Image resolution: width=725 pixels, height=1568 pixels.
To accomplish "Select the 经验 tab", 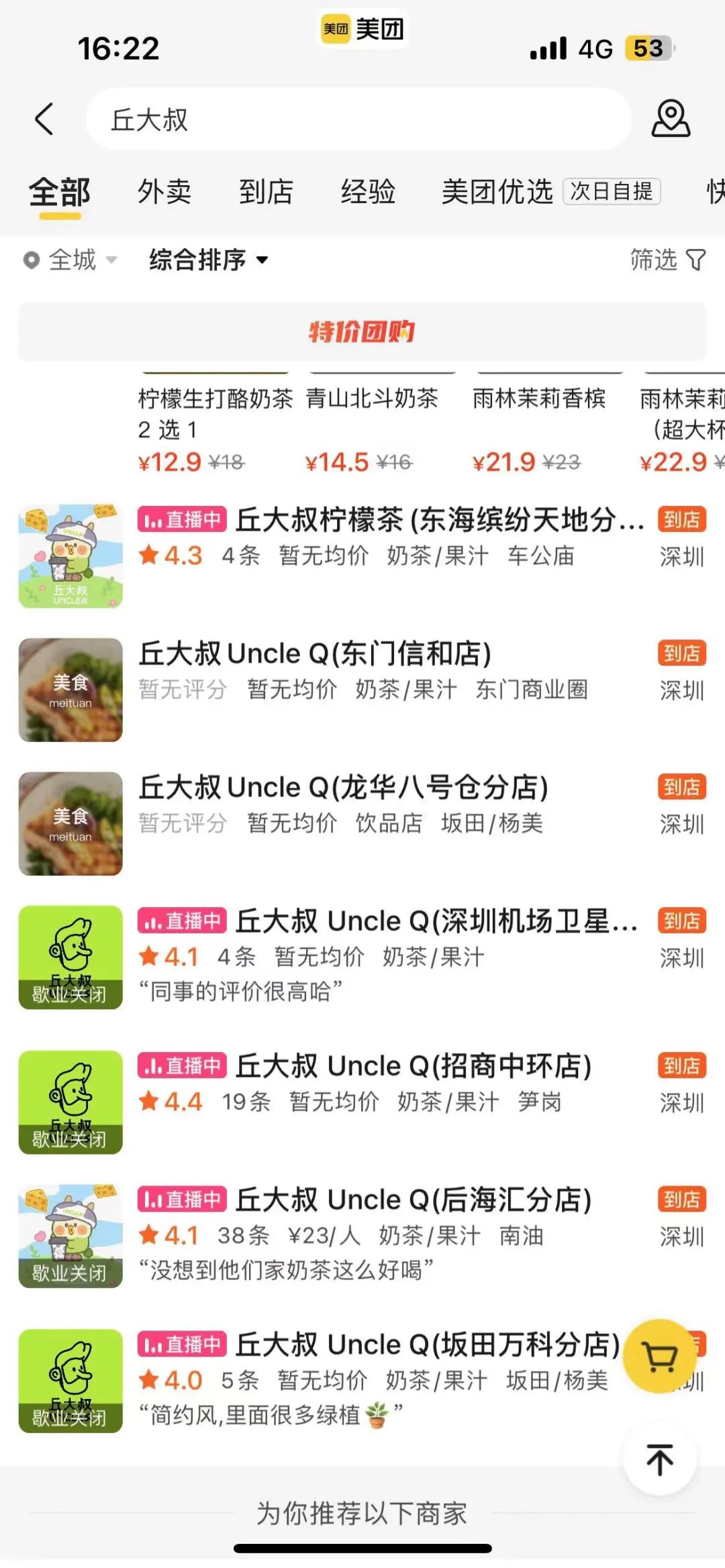I will coord(368,192).
